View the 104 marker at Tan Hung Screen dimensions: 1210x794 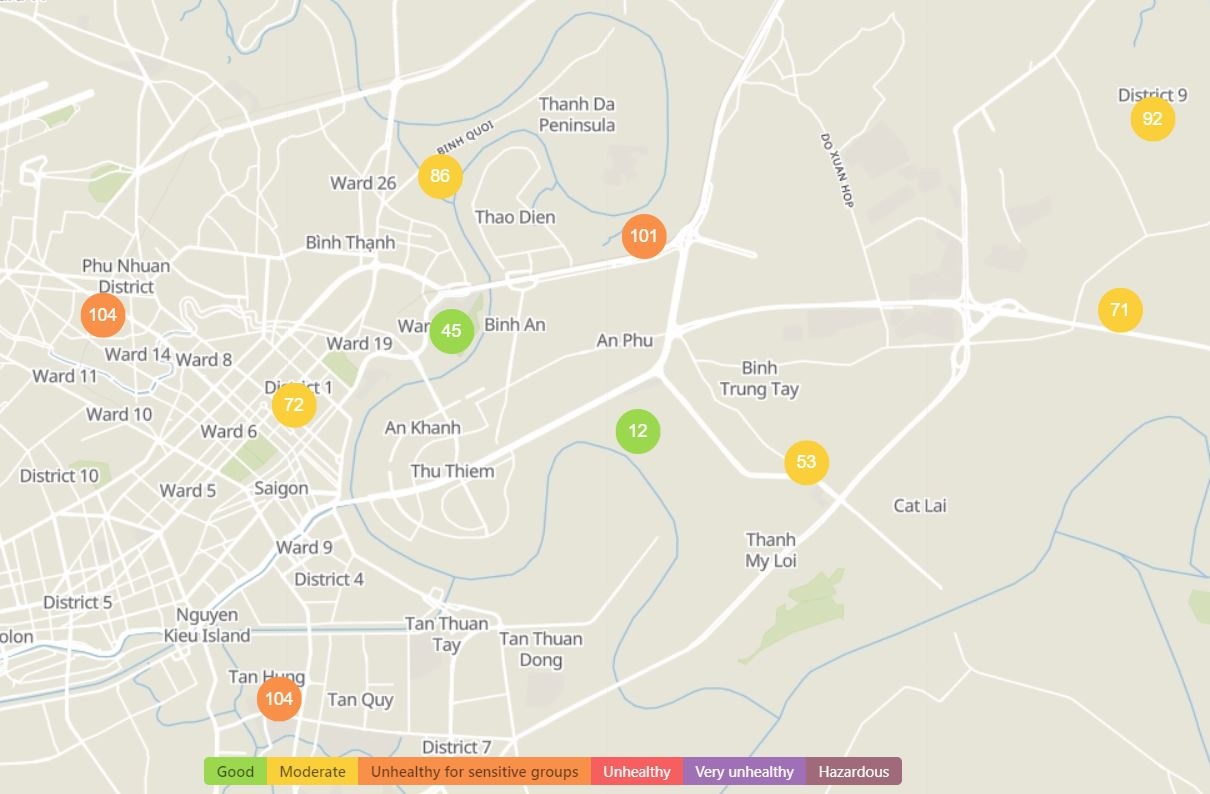279,698
